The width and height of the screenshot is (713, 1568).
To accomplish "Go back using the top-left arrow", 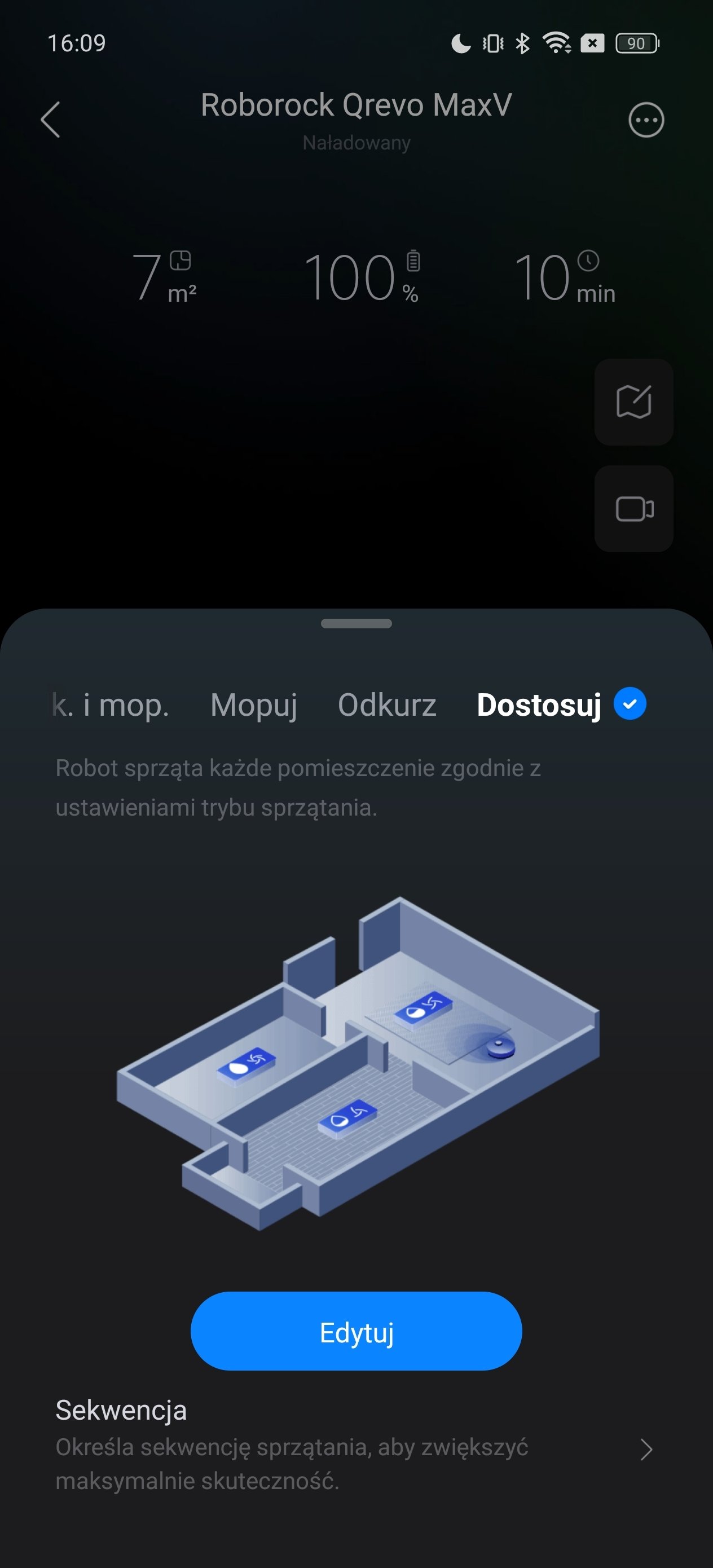I will 51,120.
